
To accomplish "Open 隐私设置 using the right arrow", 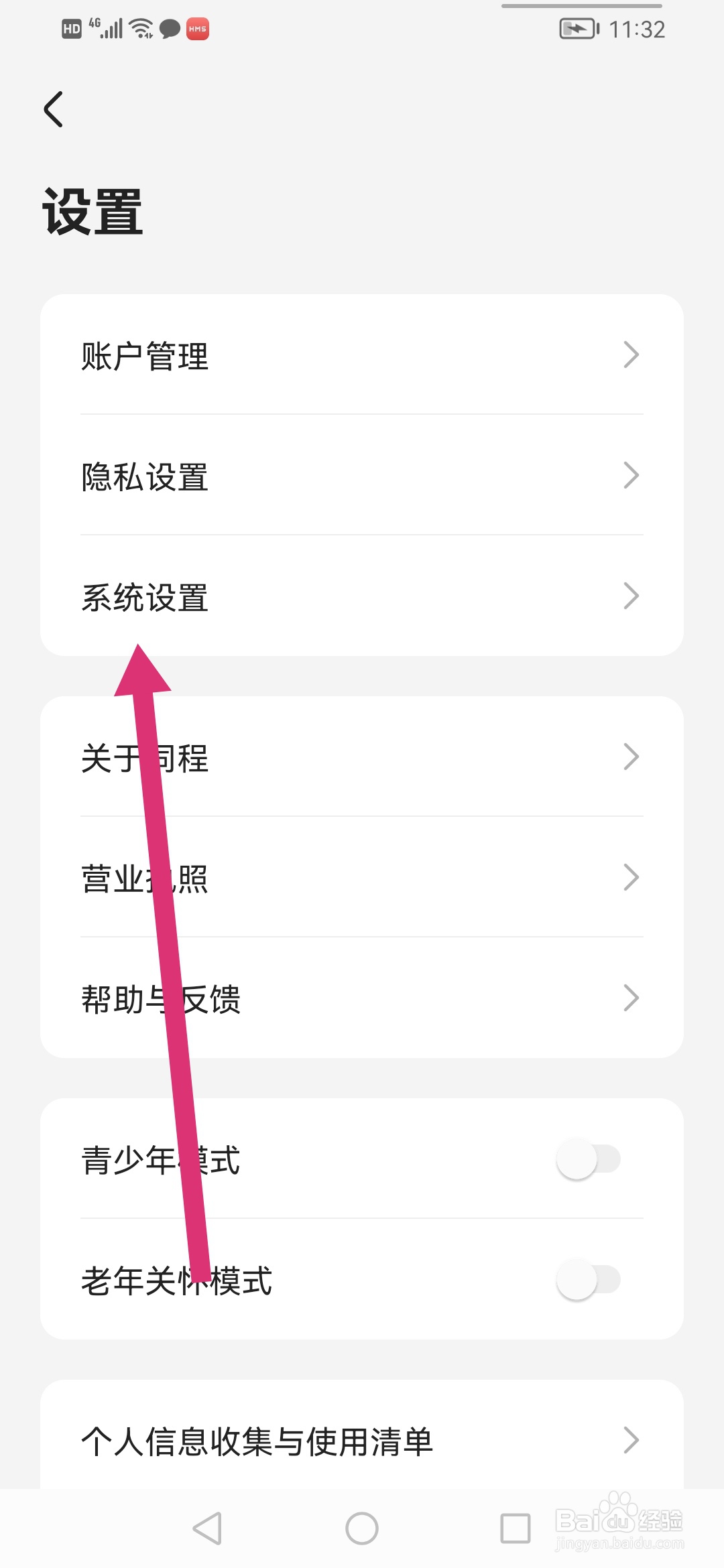I will point(630,476).
